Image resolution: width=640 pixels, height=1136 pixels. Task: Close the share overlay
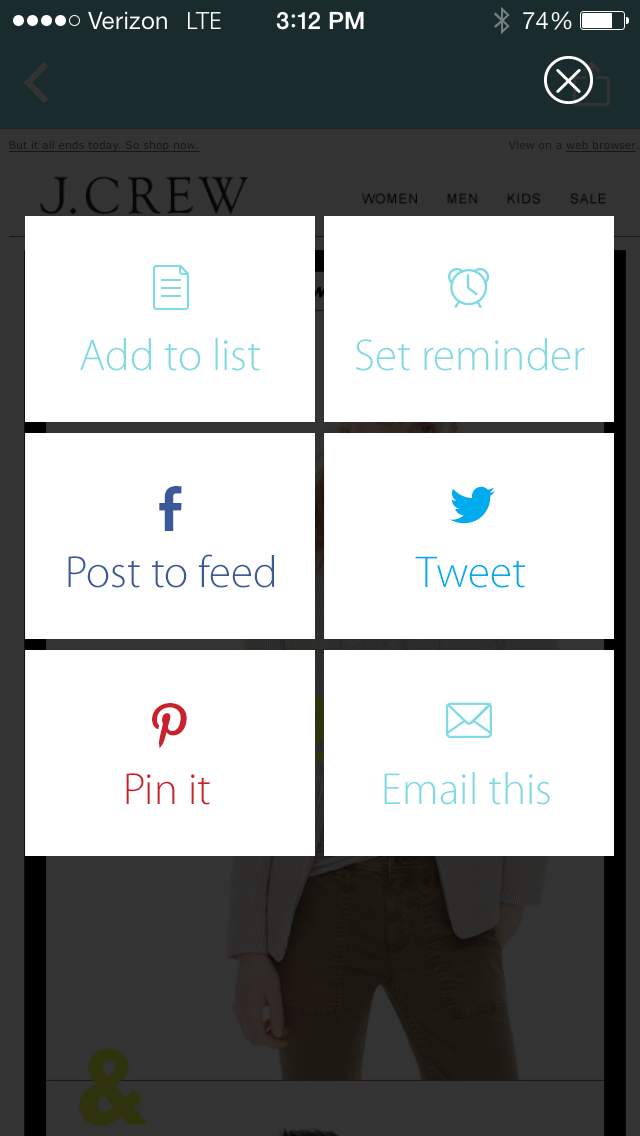pyautogui.click(x=568, y=81)
